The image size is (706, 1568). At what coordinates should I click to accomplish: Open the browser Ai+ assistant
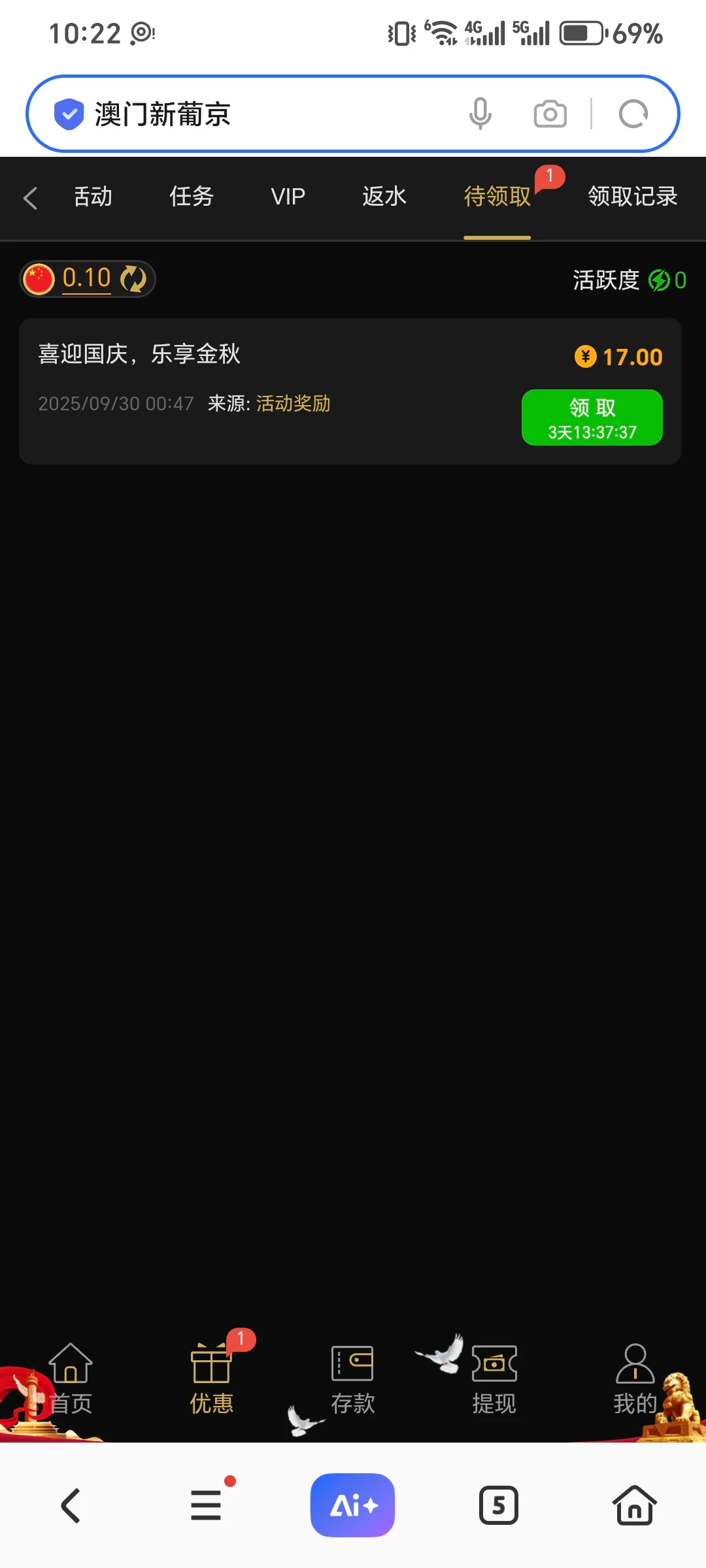(352, 1505)
